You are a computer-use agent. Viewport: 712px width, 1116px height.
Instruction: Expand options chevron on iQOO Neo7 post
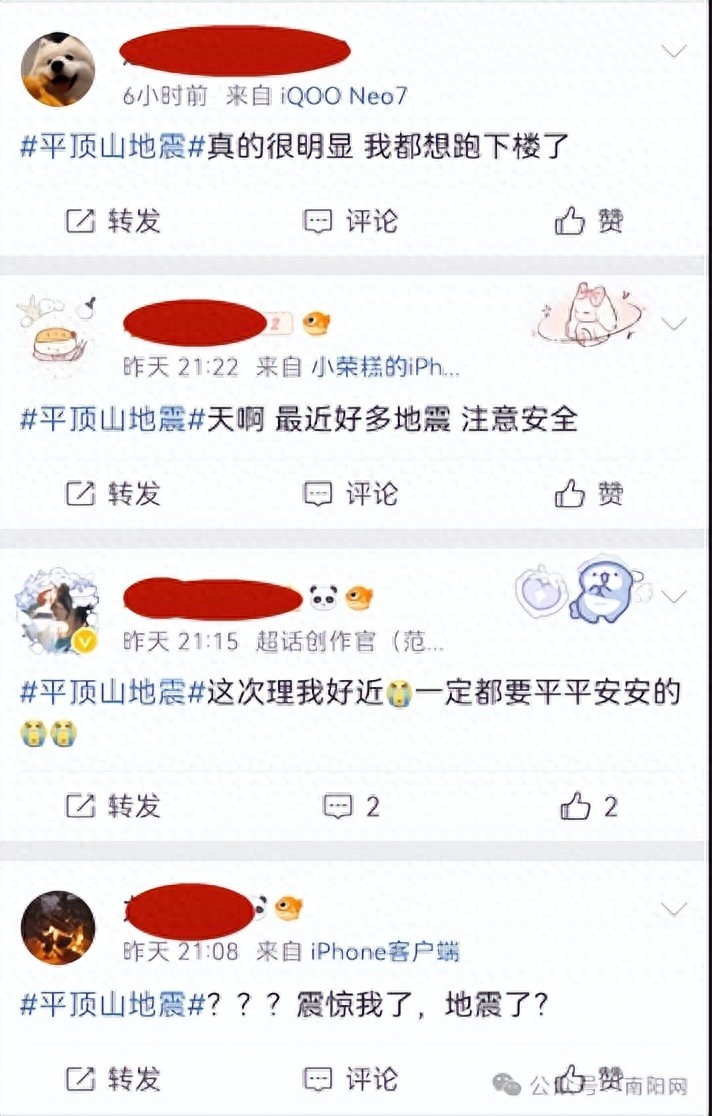coord(675,51)
